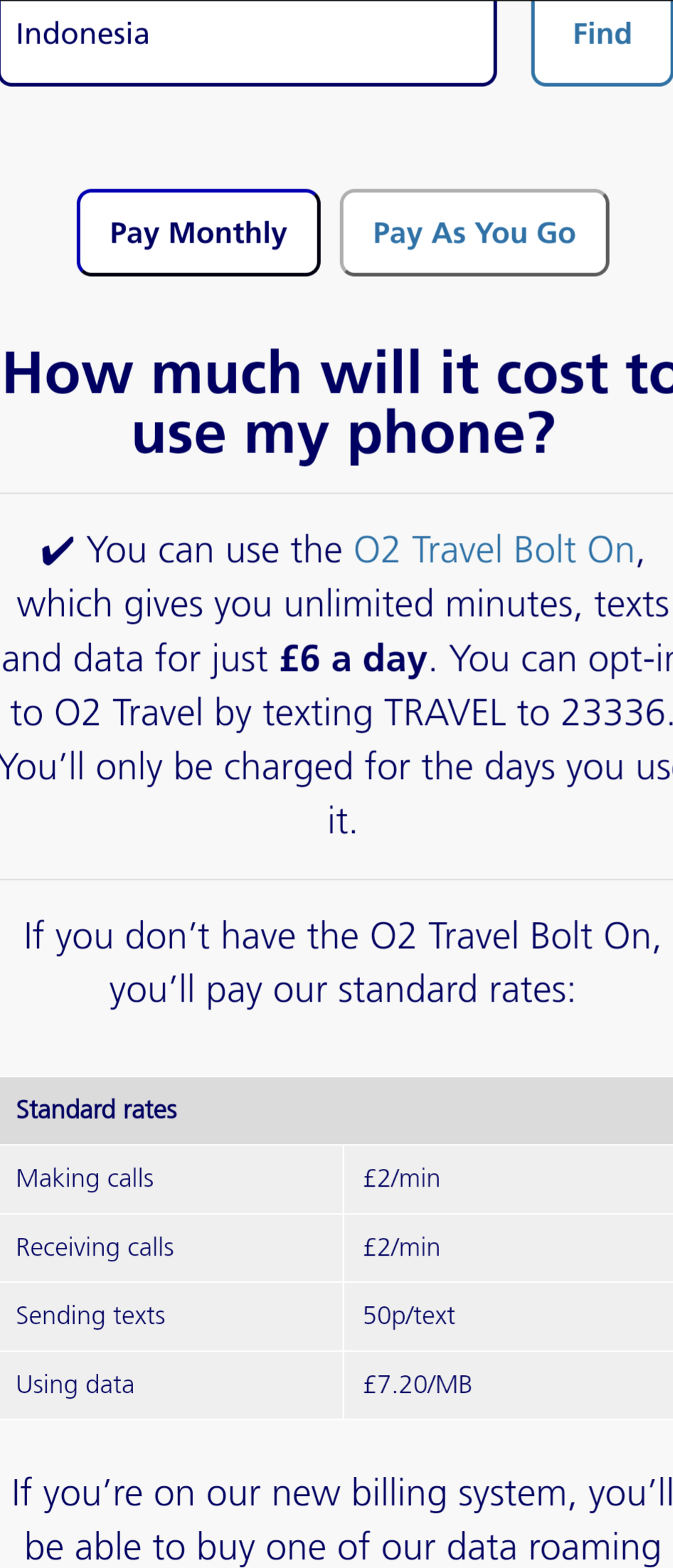The height and width of the screenshot is (1568, 673).
Task: Select the Sending texts rate cell
Action: 408,1315
